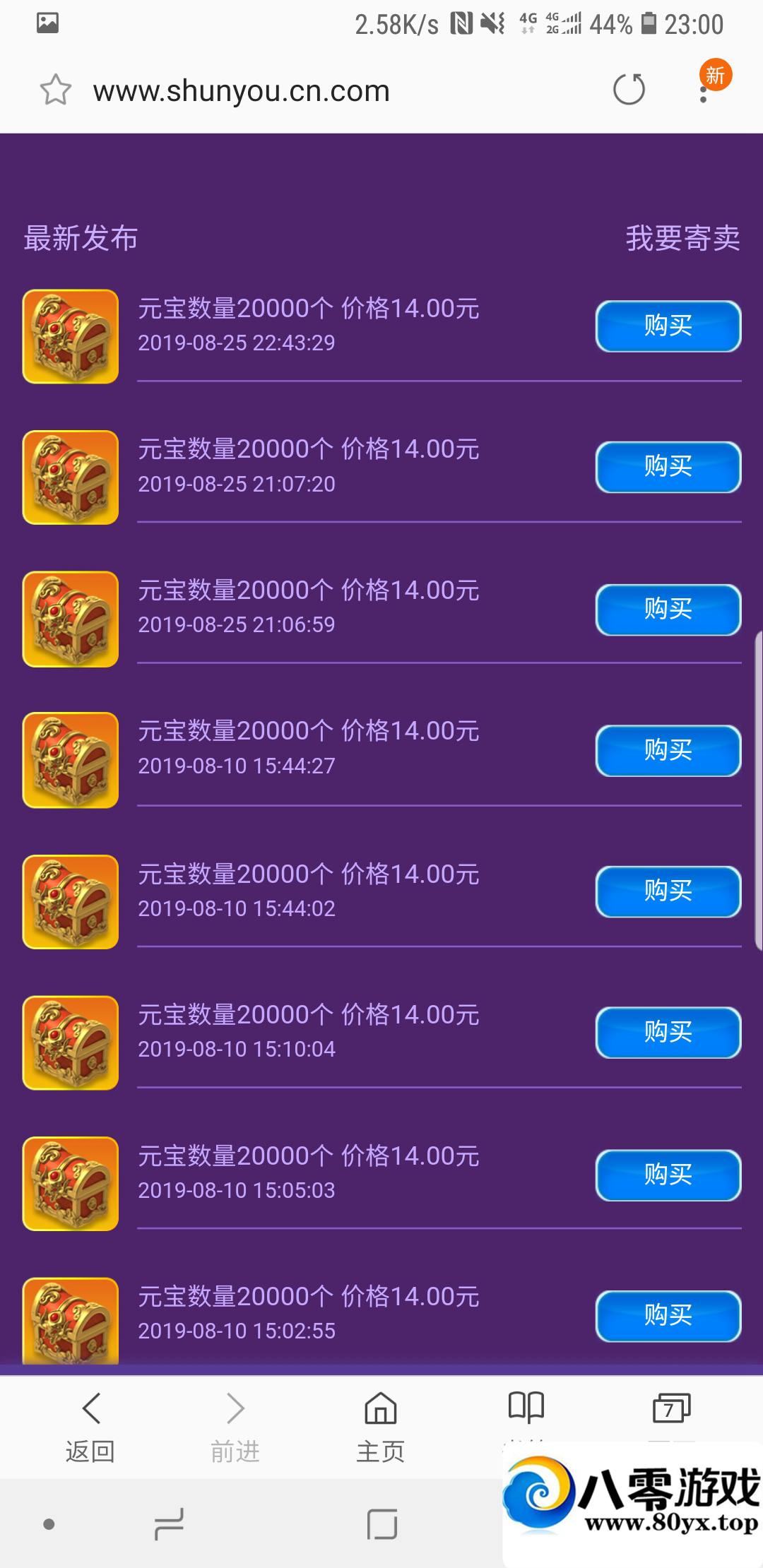The width and height of the screenshot is (763, 1568).
Task: Open the system recent apps button
Action: coord(168,1524)
